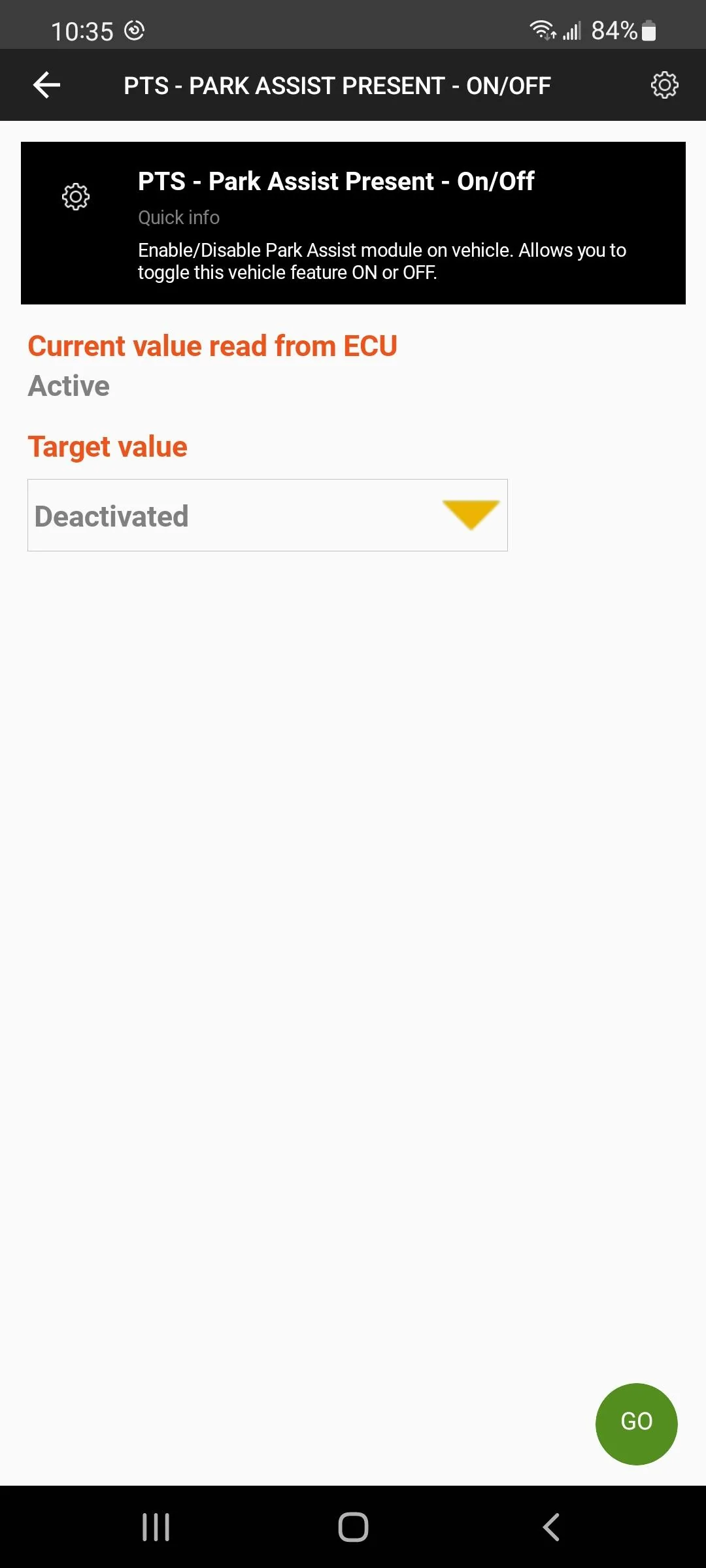Image resolution: width=706 pixels, height=1568 pixels.
Task: Open settings gear in the app bar
Action: [664, 85]
